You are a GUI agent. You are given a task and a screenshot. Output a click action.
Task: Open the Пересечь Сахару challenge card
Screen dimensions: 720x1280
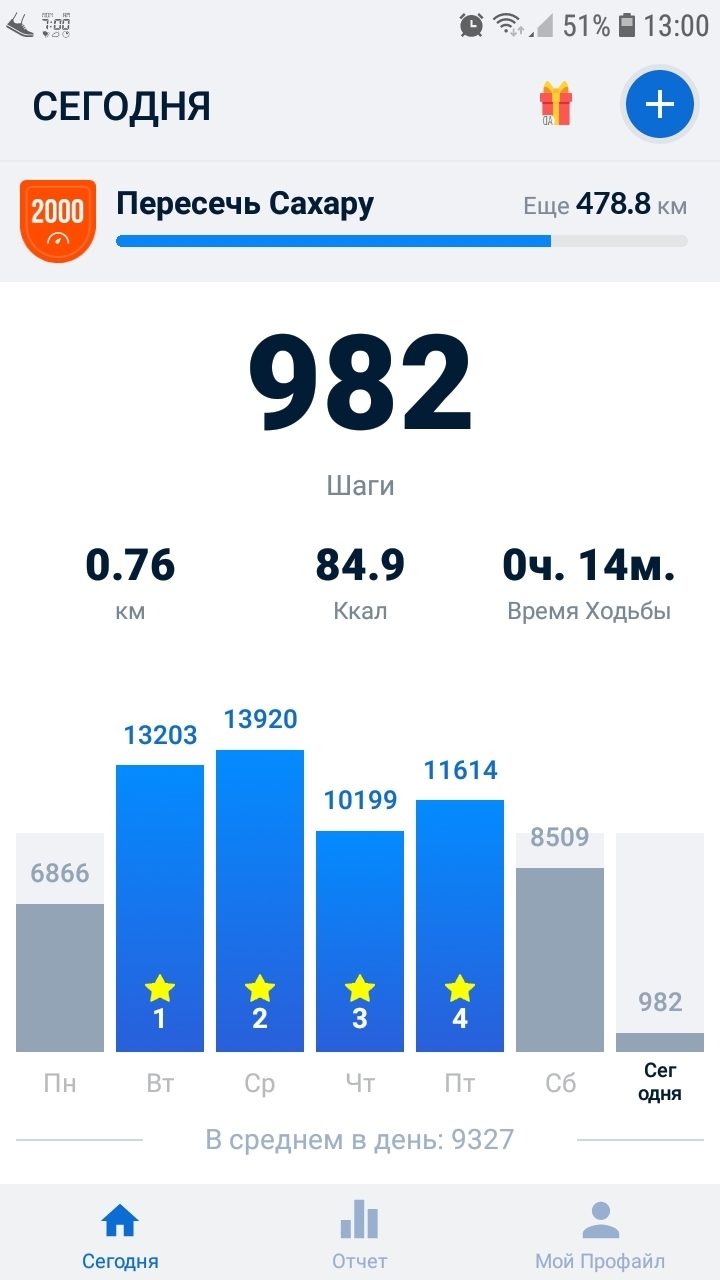360,221
